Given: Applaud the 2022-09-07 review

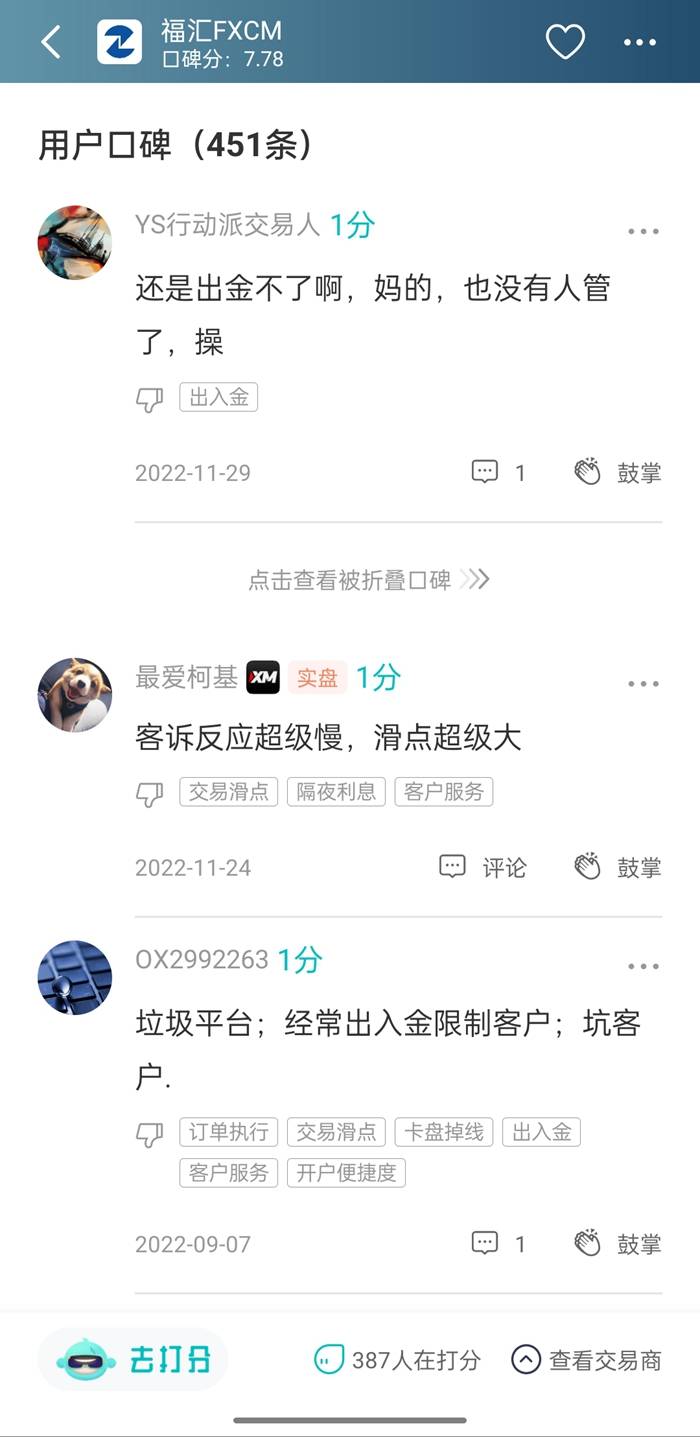Looking at the screenshot, I should 618,1244.
